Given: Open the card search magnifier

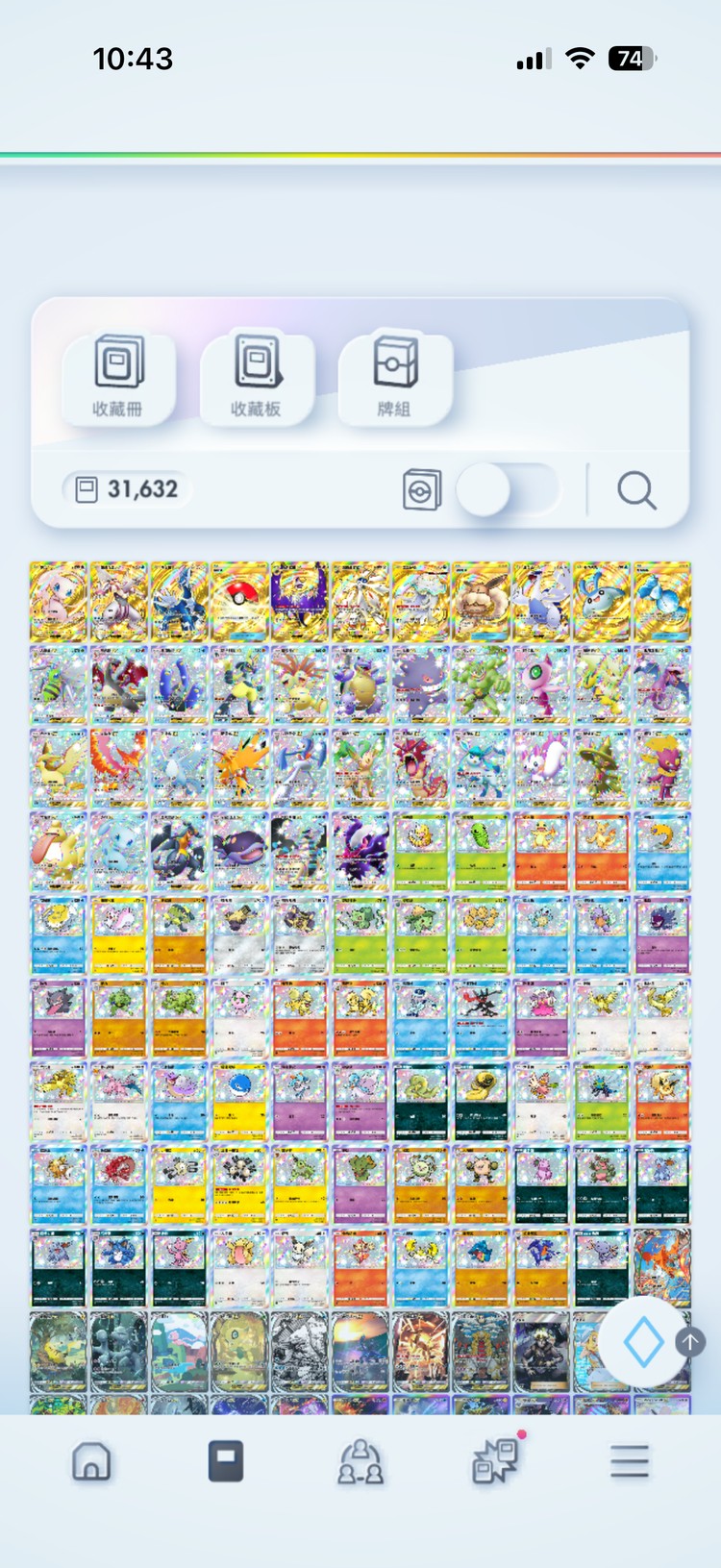Looking at the screenshot, I should pos(636,490).
